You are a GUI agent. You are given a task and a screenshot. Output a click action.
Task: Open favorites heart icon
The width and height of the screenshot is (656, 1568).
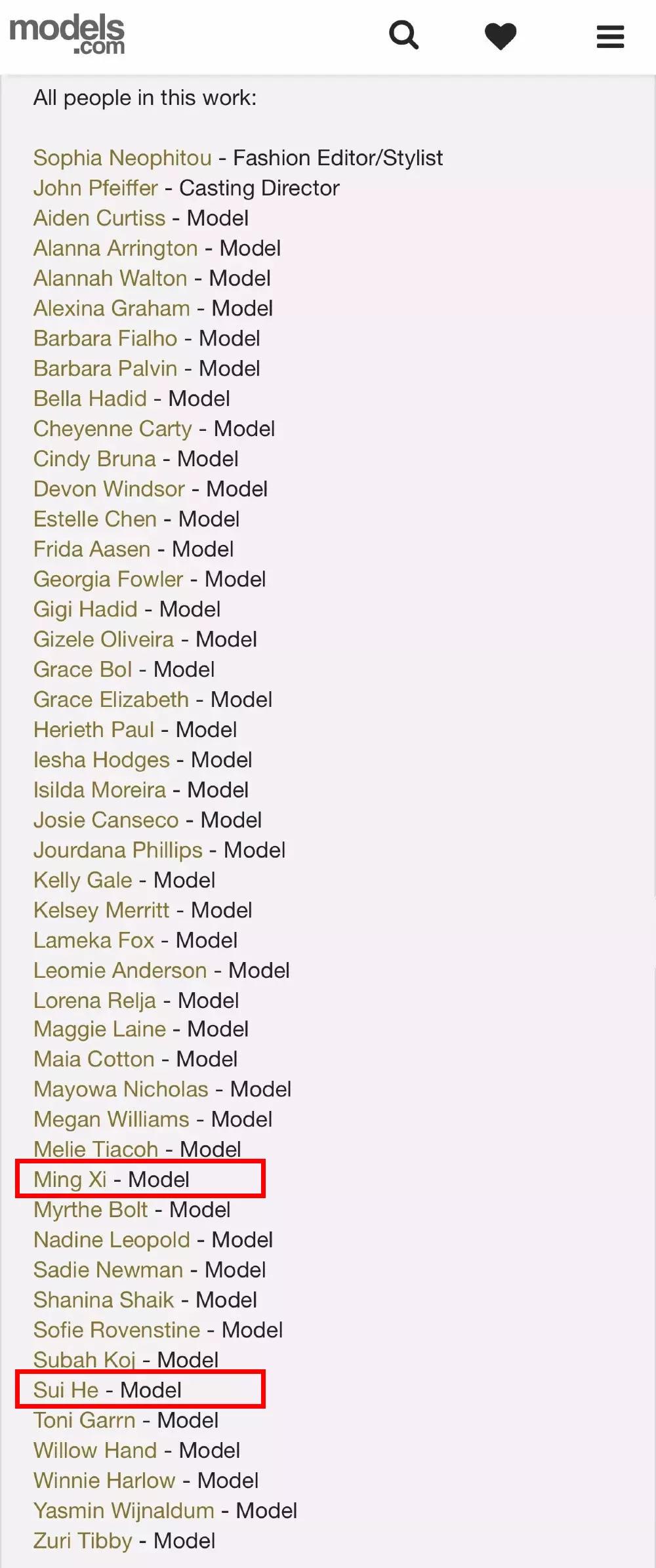[501, 36]
